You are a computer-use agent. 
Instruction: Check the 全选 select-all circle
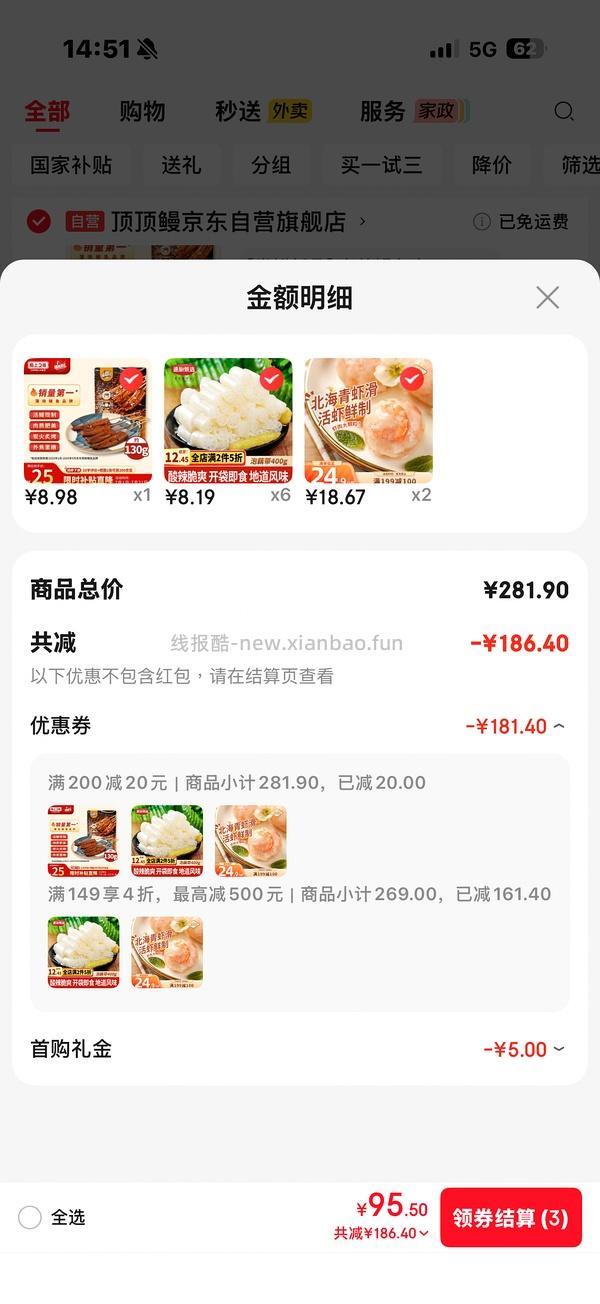[30, 1217]
